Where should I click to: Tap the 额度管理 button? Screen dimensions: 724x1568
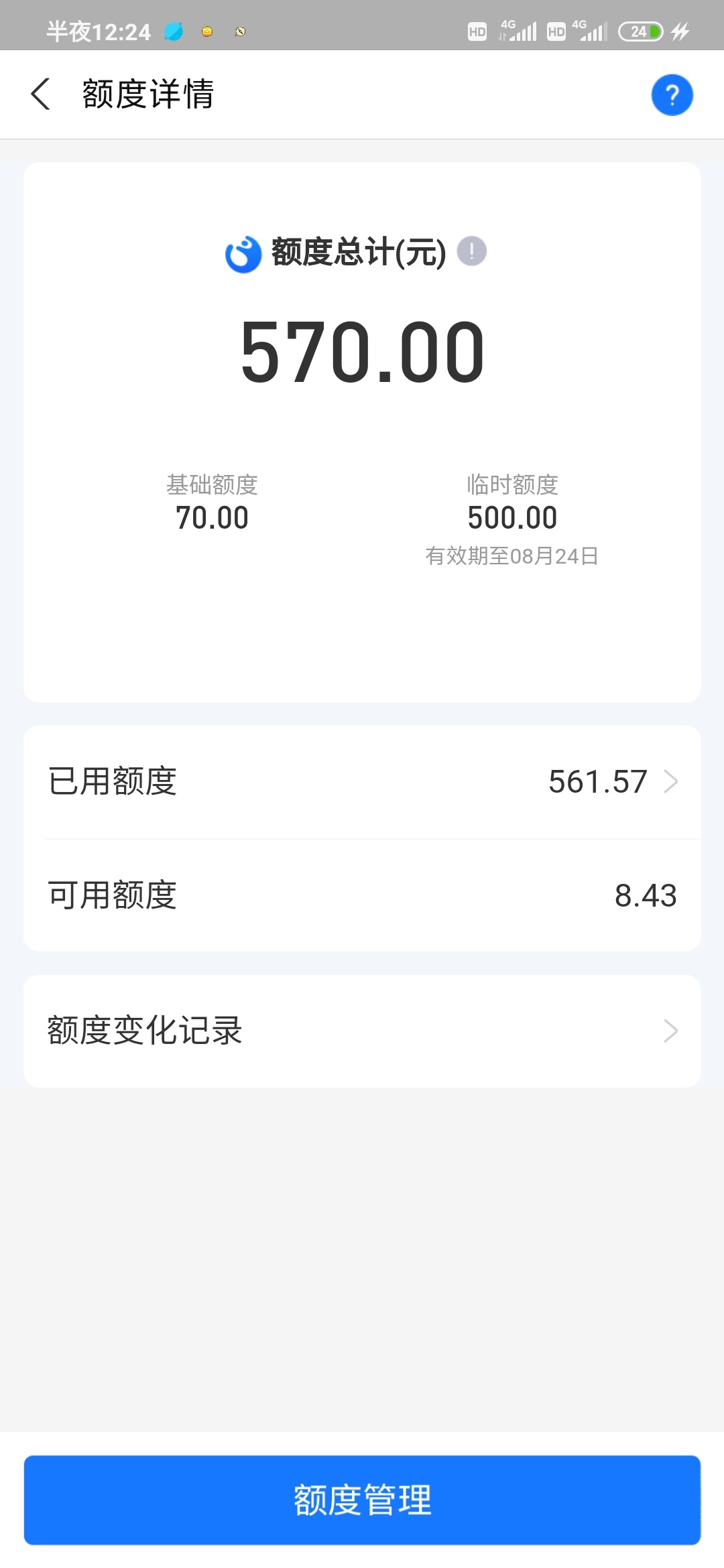point(362,1500)
